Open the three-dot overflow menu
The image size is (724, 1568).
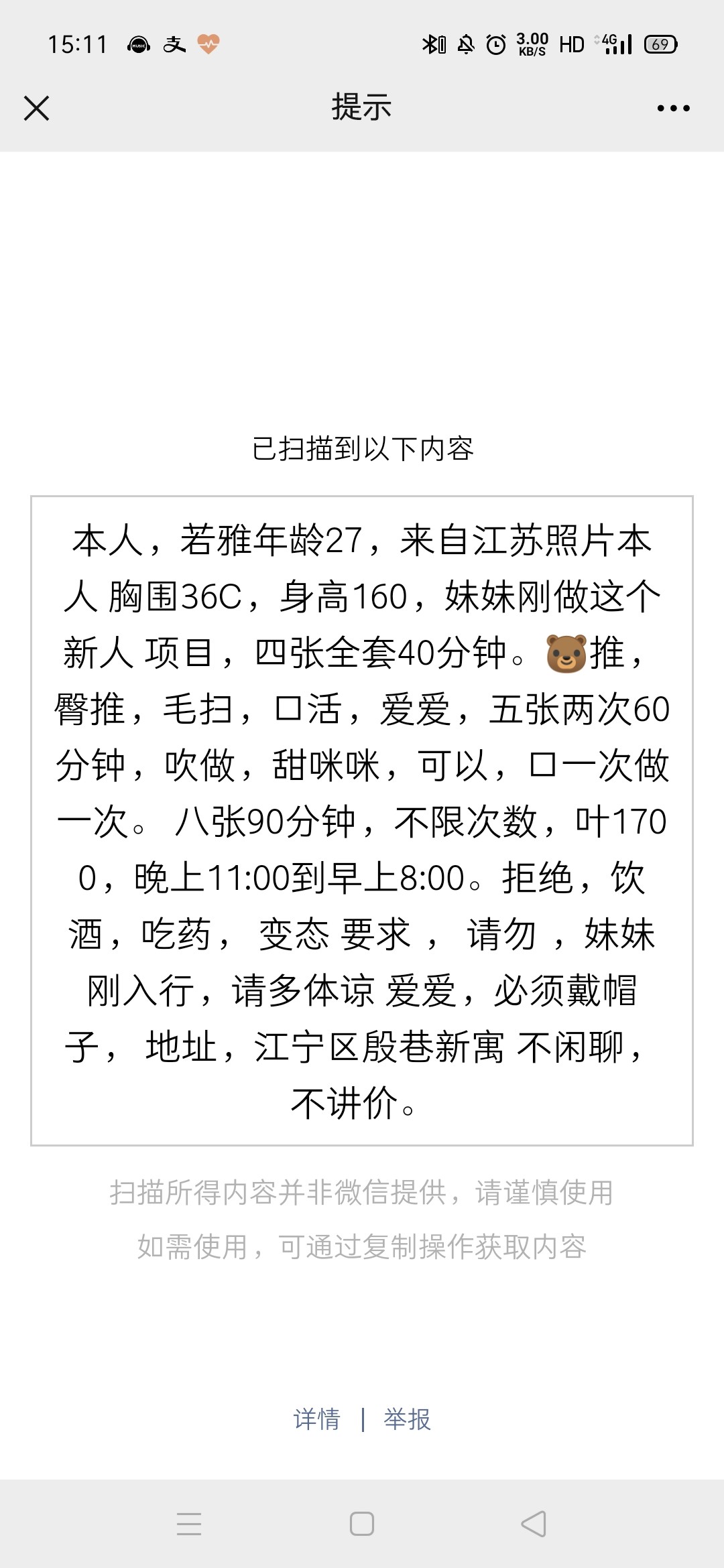[673, 108]
